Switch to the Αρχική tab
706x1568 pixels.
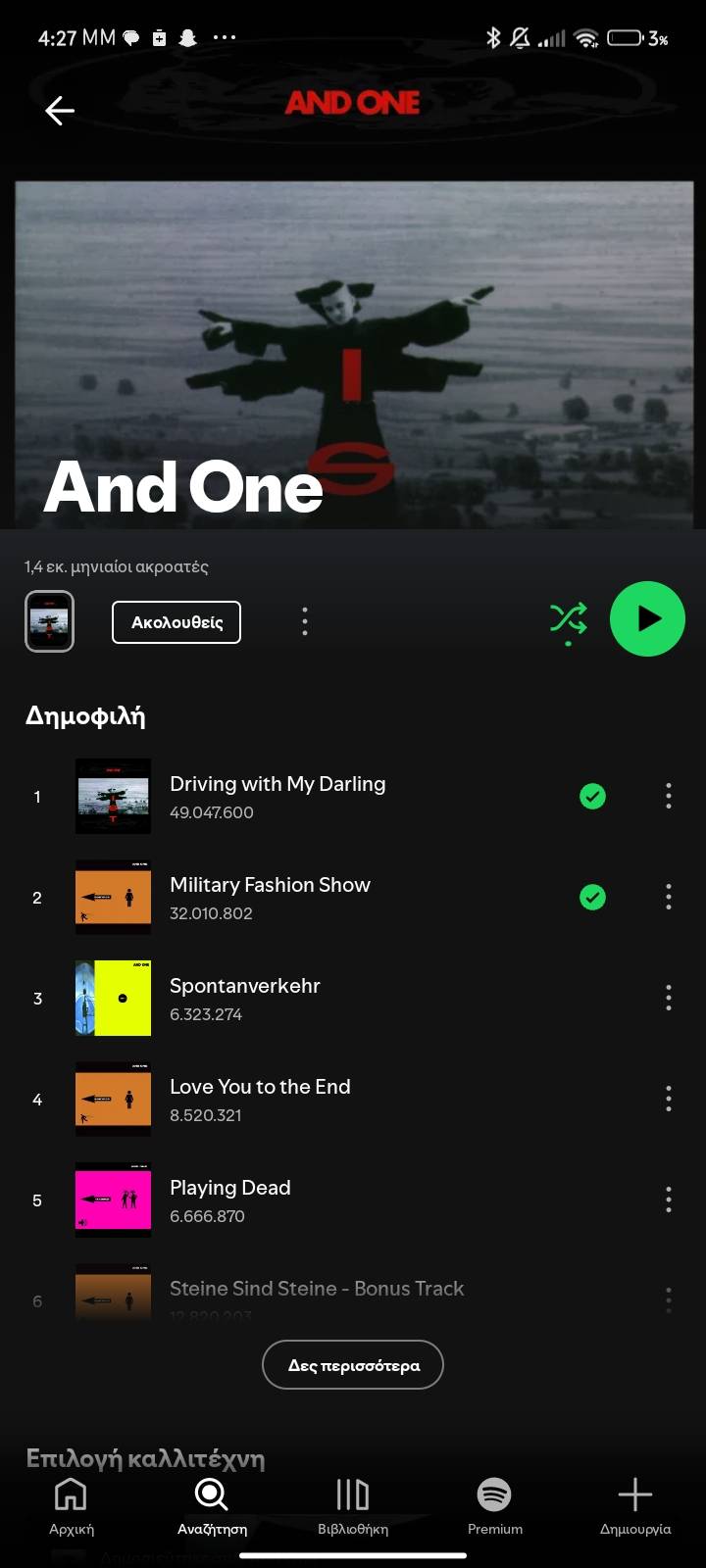click(x=72, y=1506)
